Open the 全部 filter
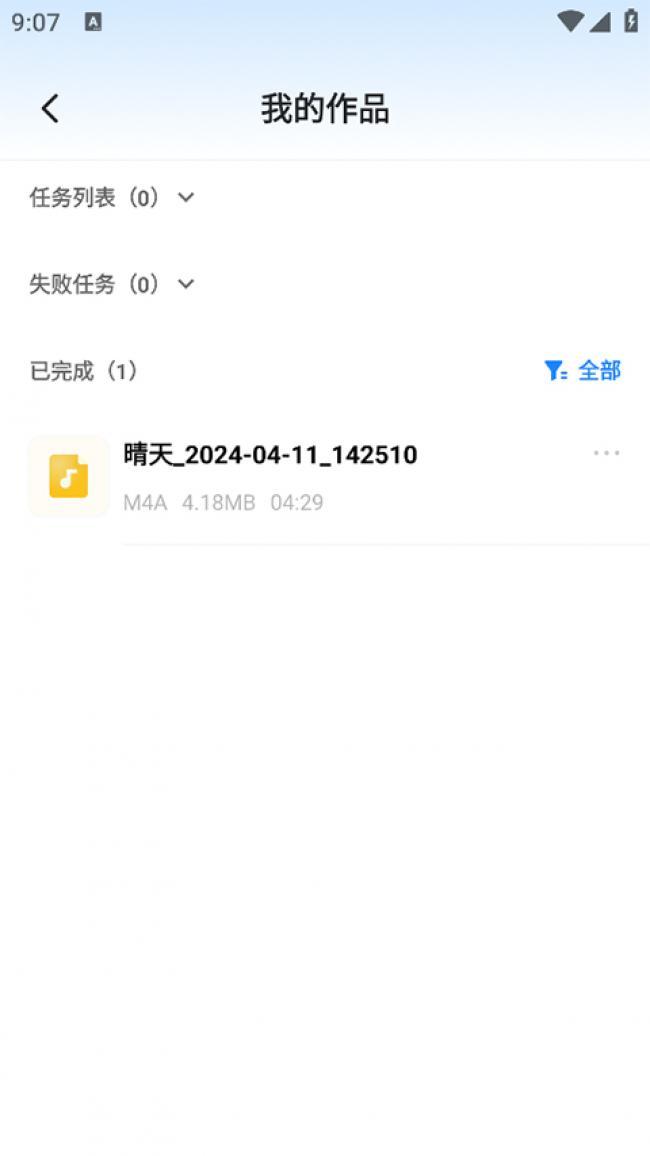This screenshot has height=1156, width=650. pos(583,371)
